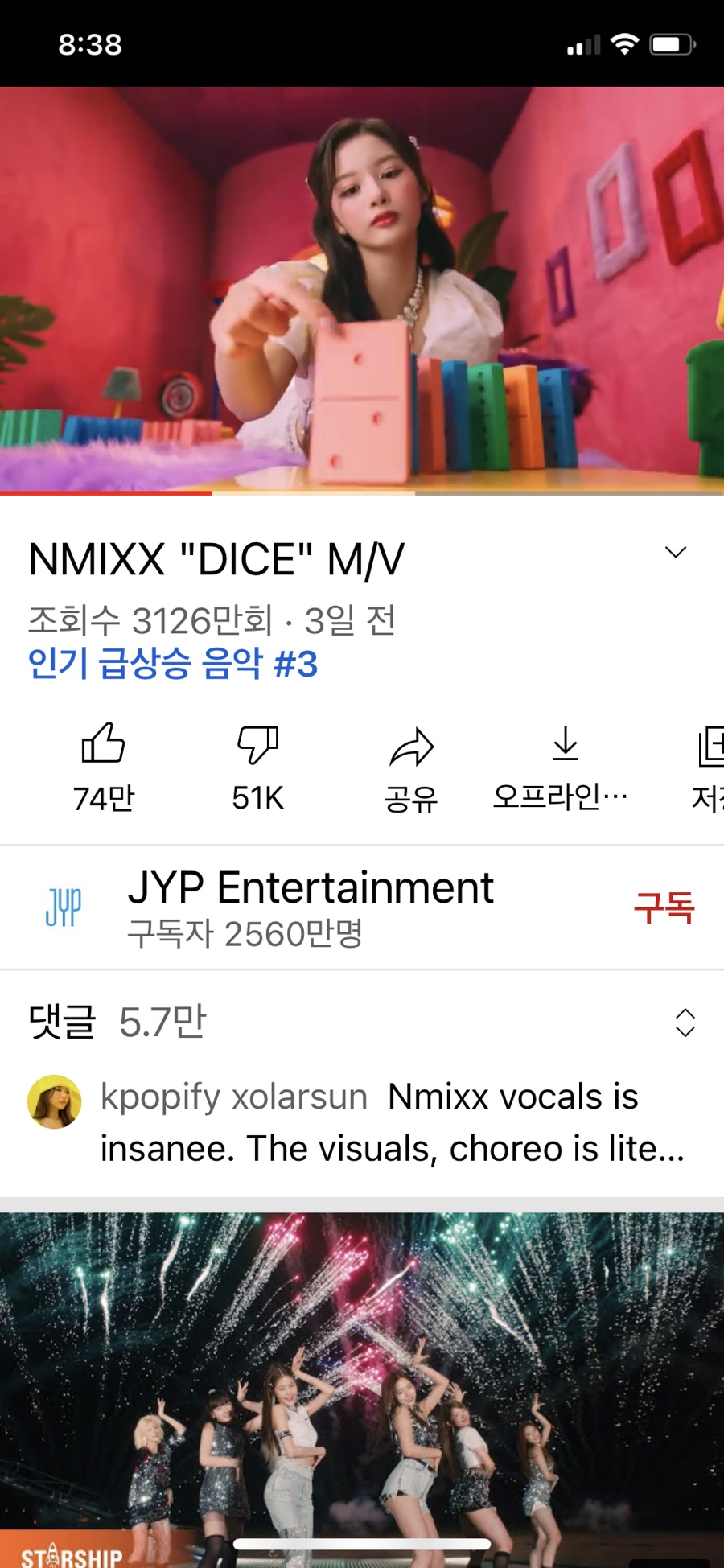Tap the NMIXX DICE video player
Screen dimensions: 724x1568
(362, 290)
